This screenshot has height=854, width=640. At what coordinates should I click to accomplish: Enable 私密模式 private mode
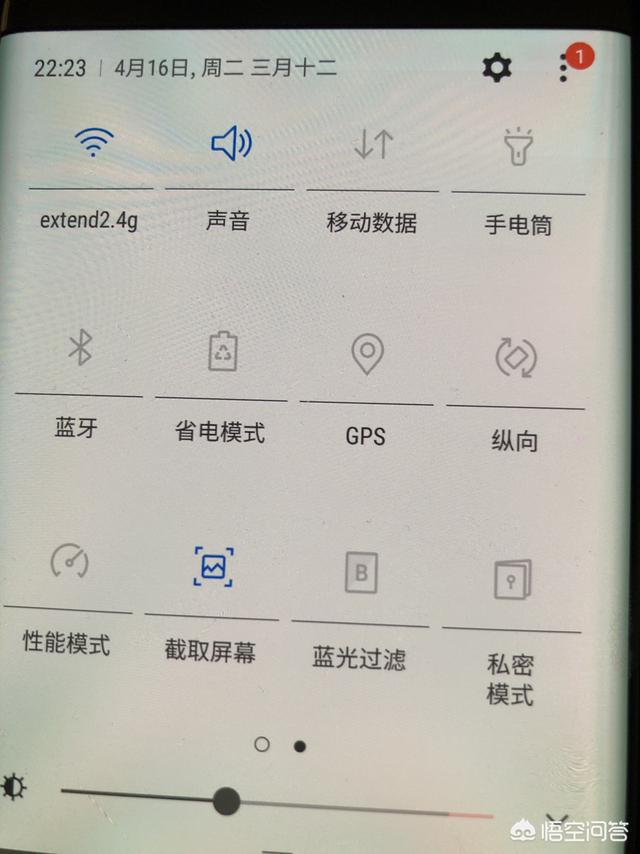click(x=512, y=579)
